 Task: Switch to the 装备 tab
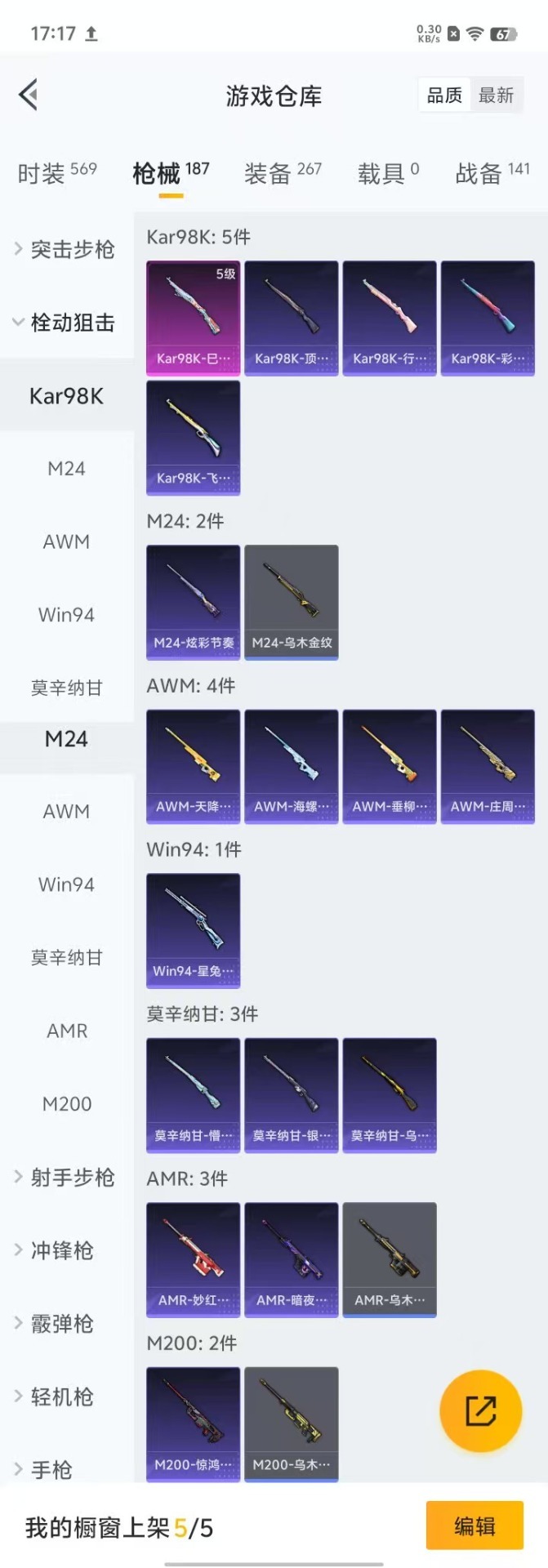click(283, 173)
